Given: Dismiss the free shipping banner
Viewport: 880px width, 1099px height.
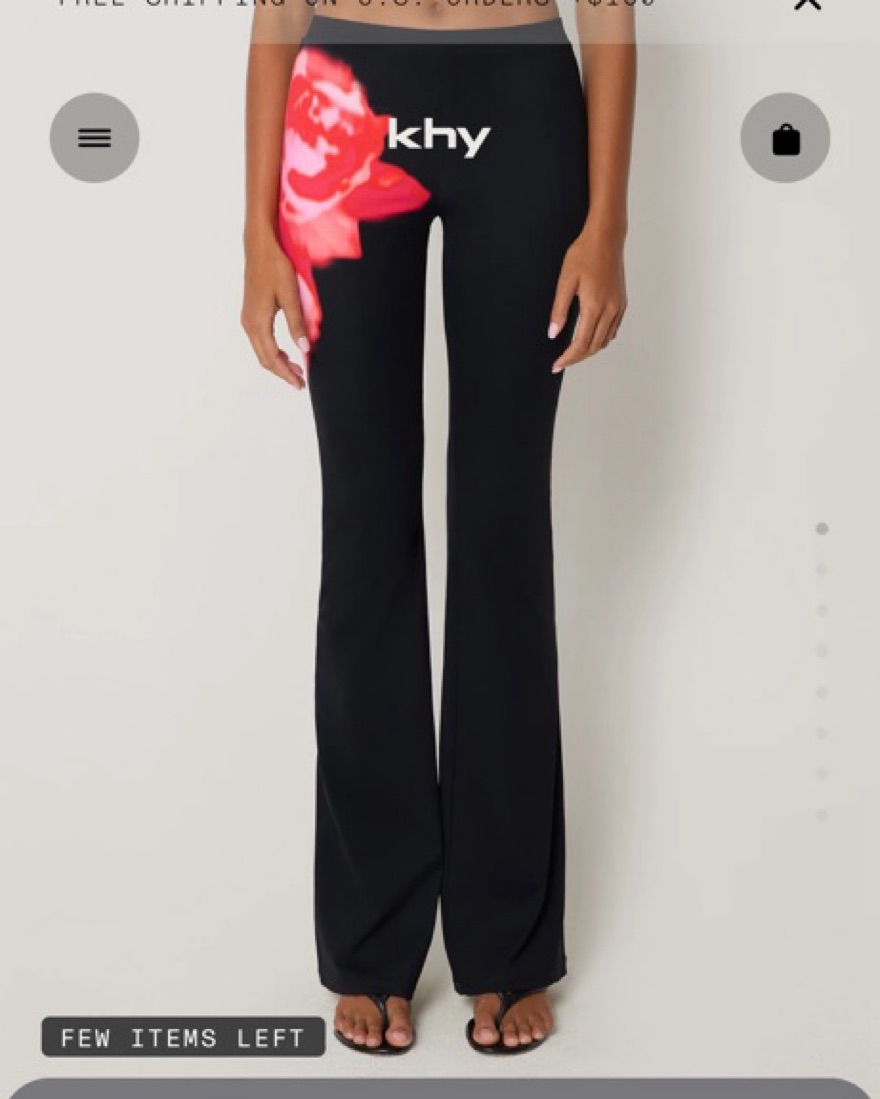Looking at the screenshot, I should (x=807, y=3).
